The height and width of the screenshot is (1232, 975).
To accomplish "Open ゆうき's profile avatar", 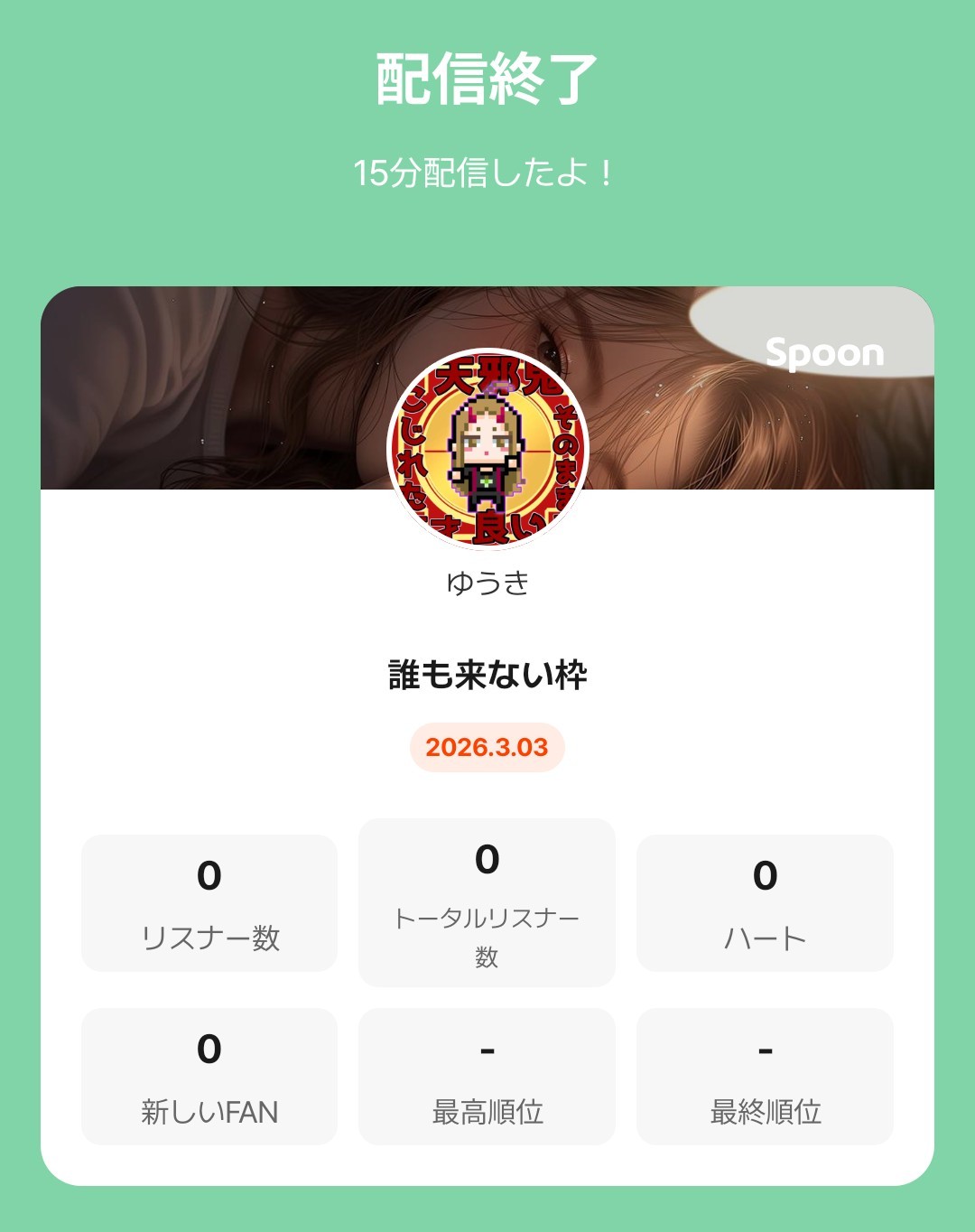I will click(x=487, y=452).
